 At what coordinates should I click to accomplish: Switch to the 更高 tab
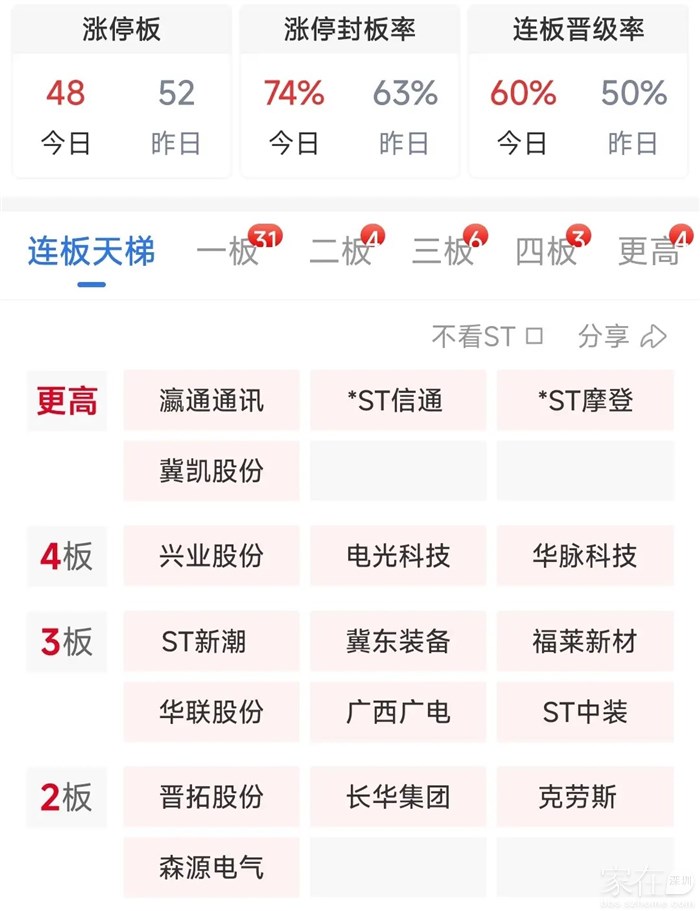click(649, 252)
